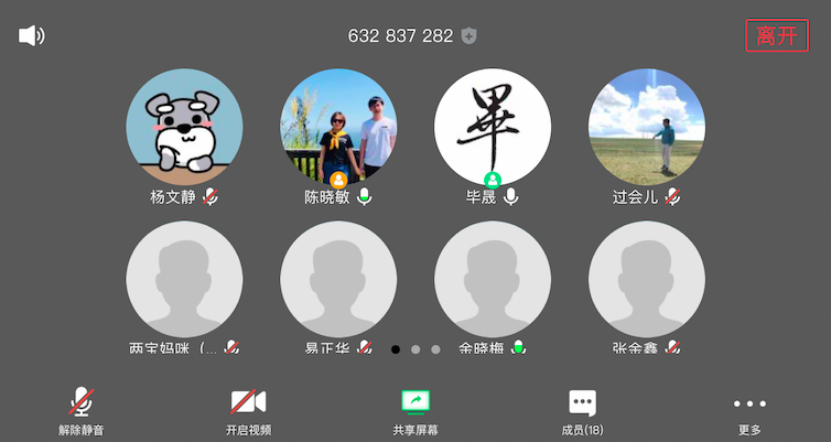Screen dimensions: 831x442
Task: Toggle the speaker audio icon
Action: (x=31, y=36)
